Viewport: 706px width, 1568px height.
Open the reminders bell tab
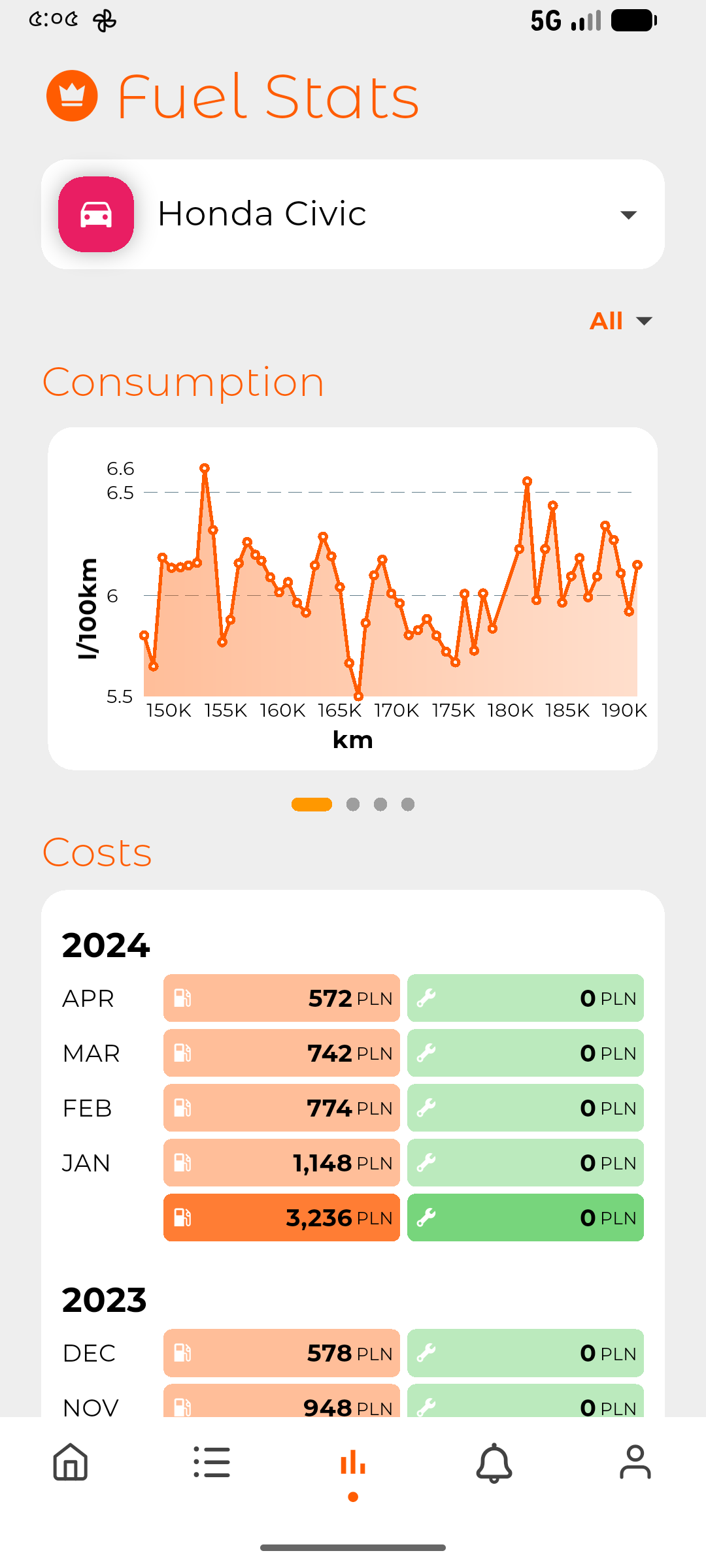point(494,1462)
